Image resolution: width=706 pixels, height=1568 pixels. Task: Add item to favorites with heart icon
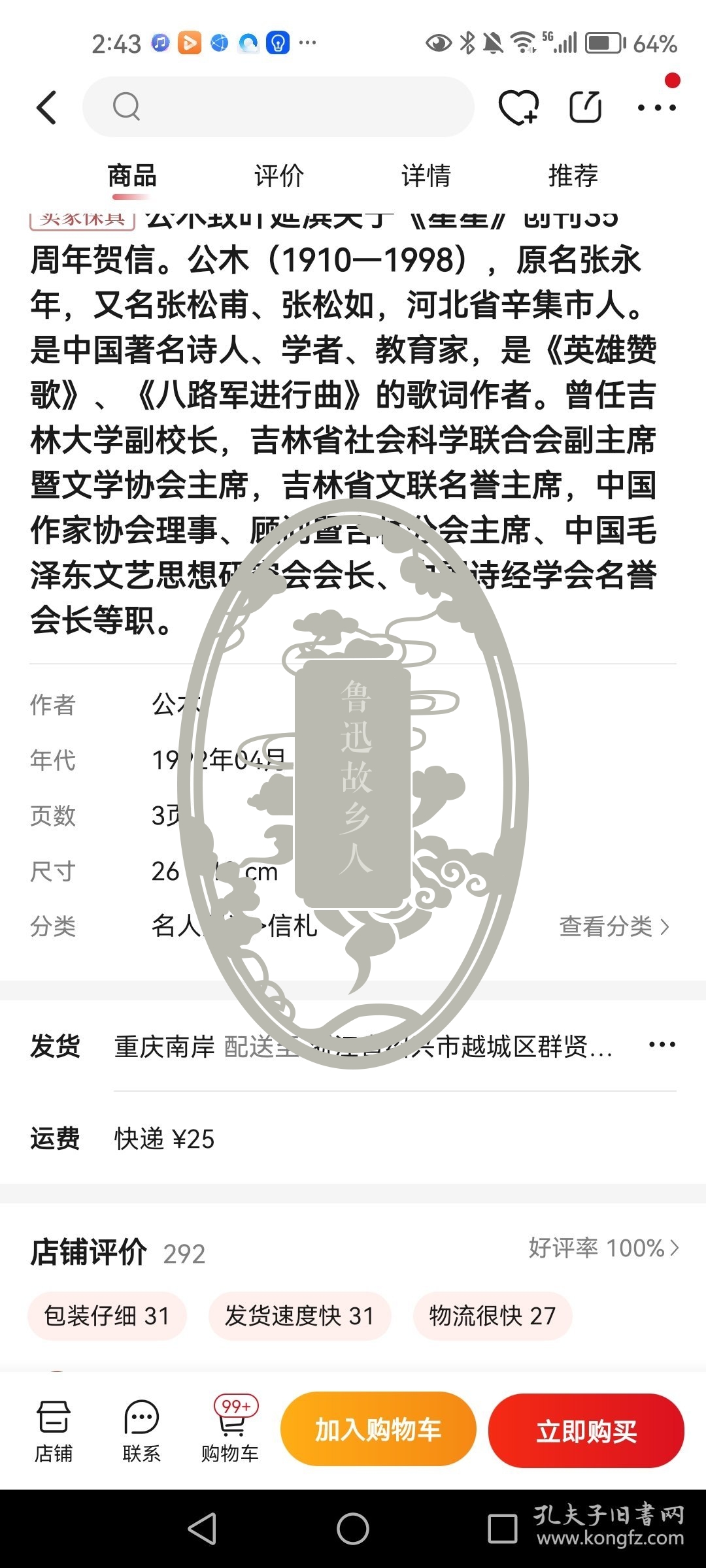[518, 107]
